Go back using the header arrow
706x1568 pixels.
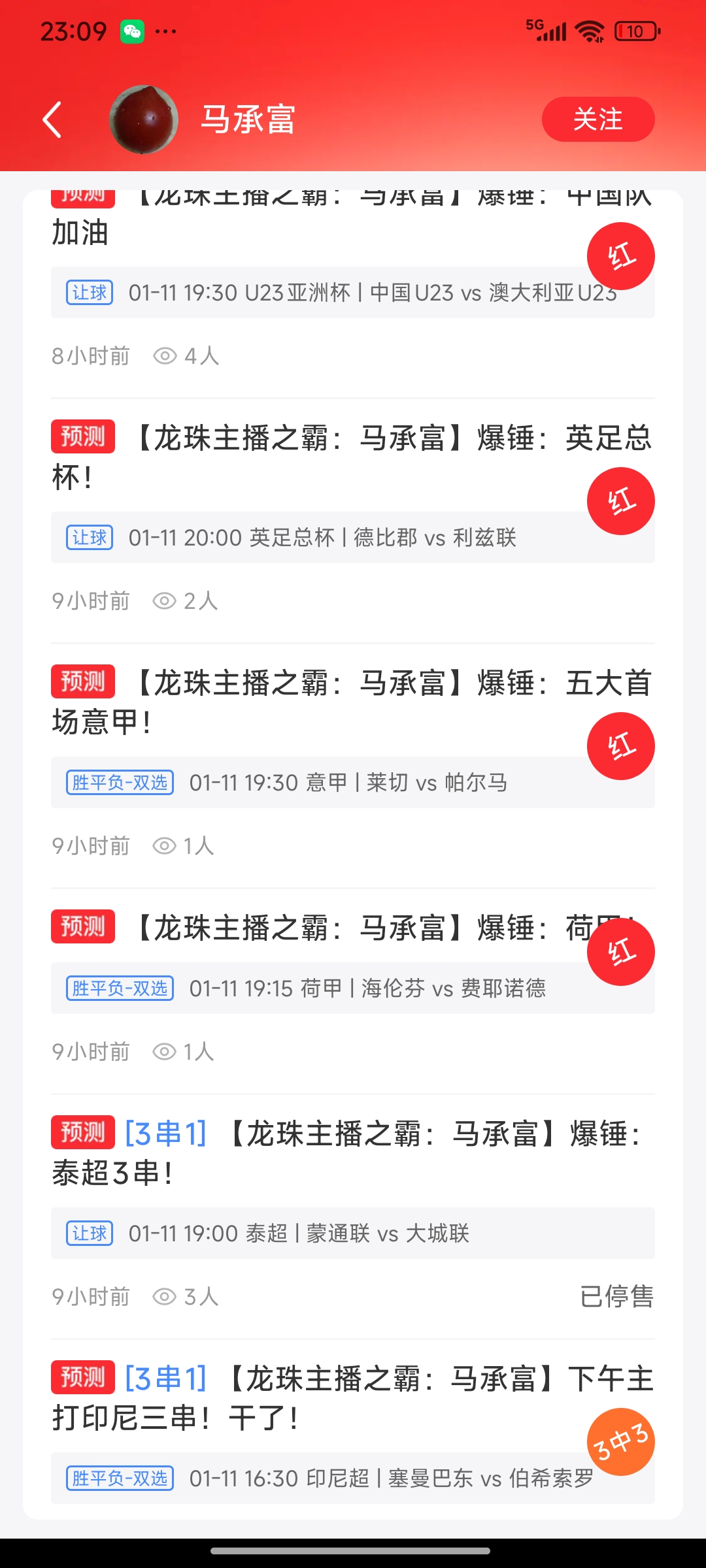[52, 120]
